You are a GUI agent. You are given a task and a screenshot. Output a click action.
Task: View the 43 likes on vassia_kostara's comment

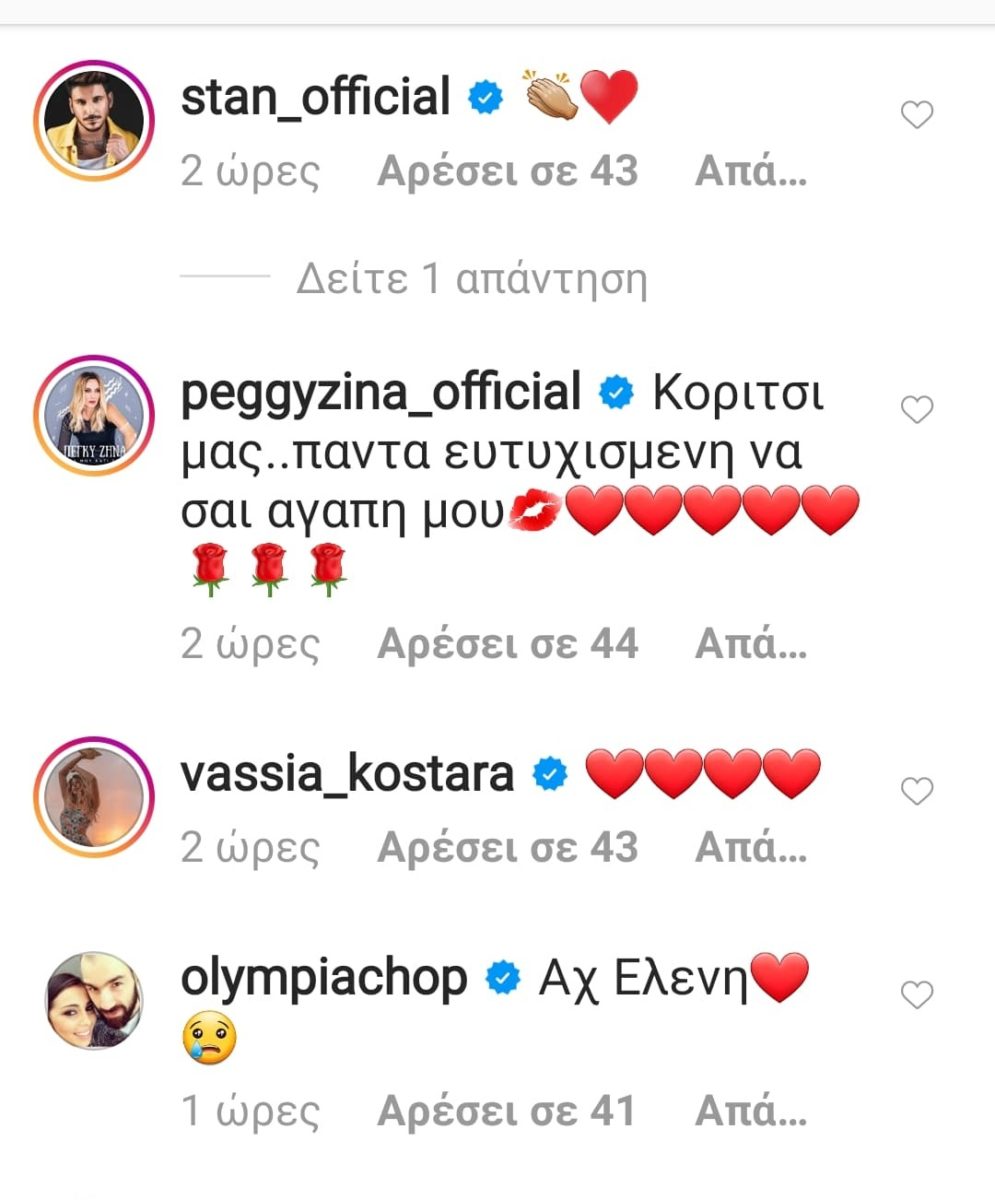(x=507, y=848)
